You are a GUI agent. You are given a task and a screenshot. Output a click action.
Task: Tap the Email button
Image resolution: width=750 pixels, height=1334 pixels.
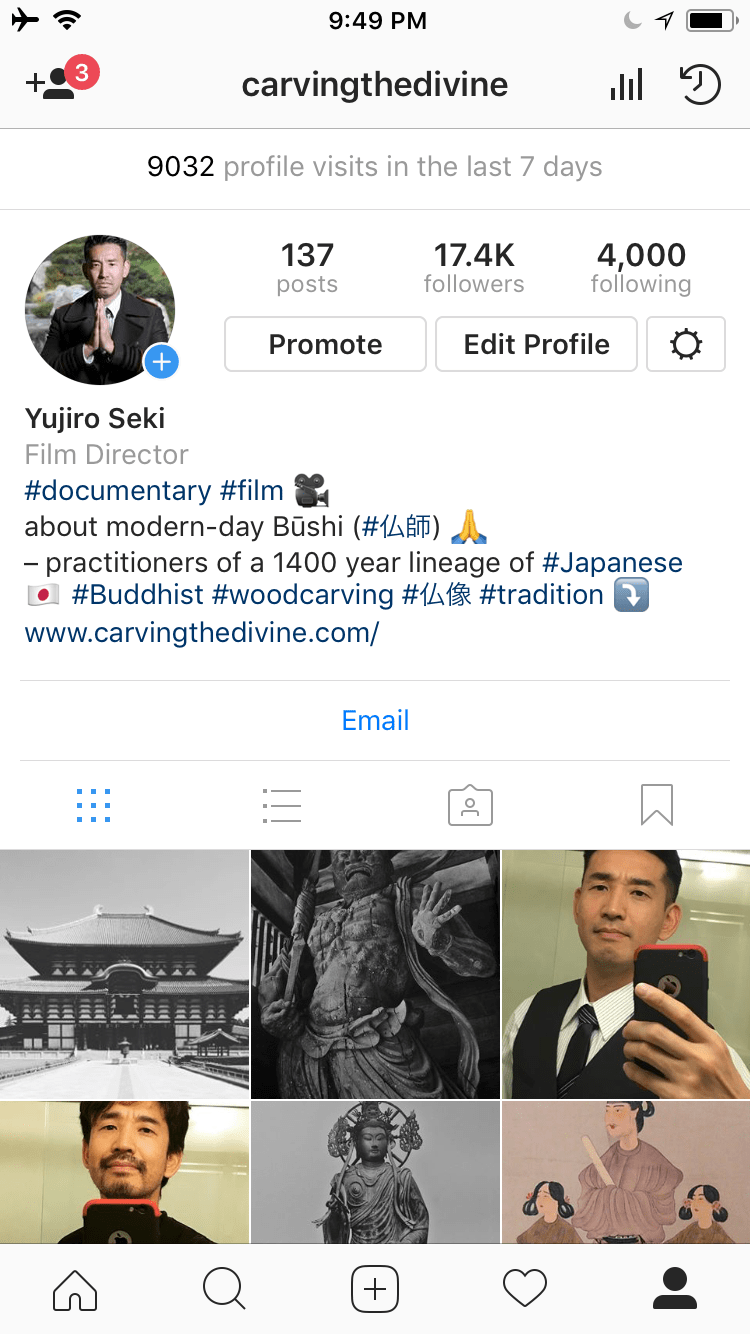(x=375, y=720)
